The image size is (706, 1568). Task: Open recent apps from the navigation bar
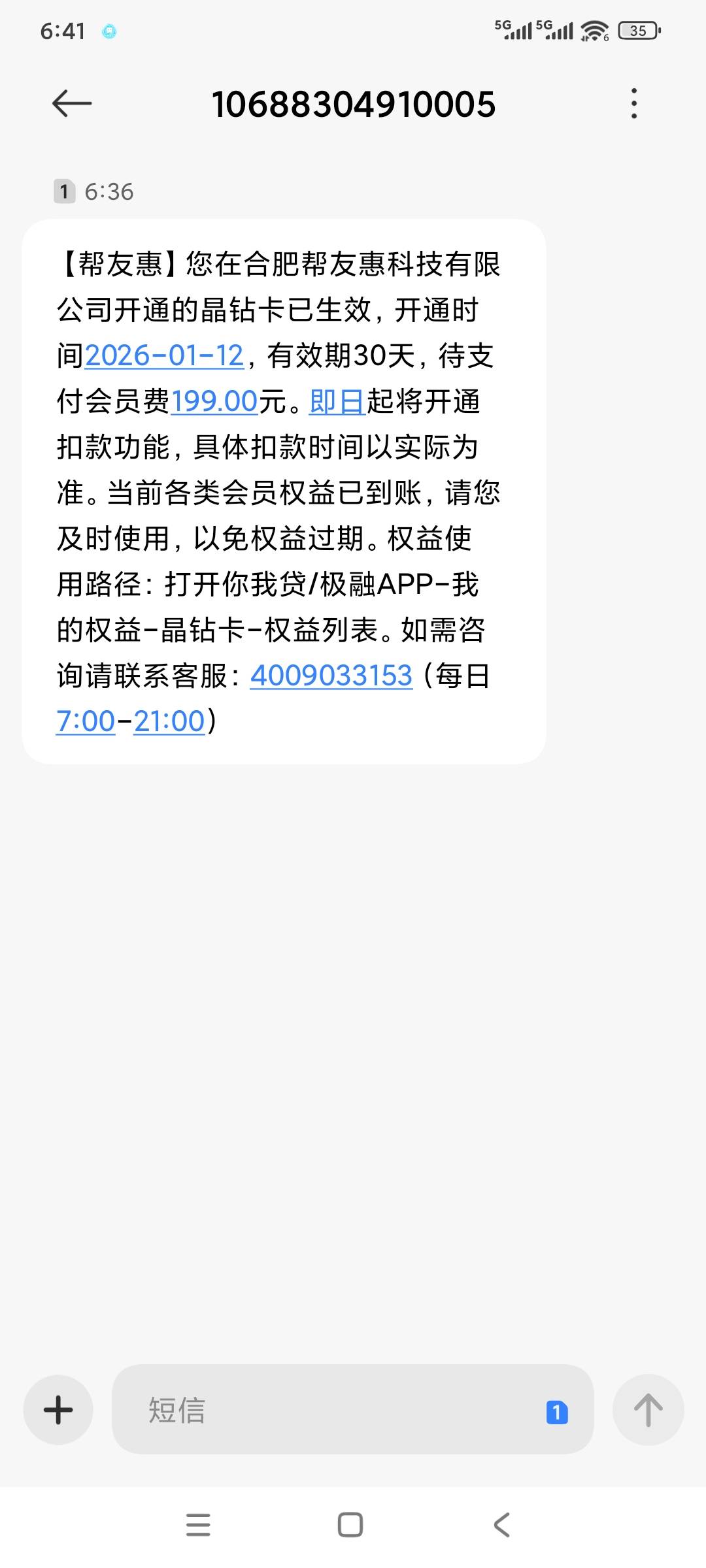(198, 1525)
